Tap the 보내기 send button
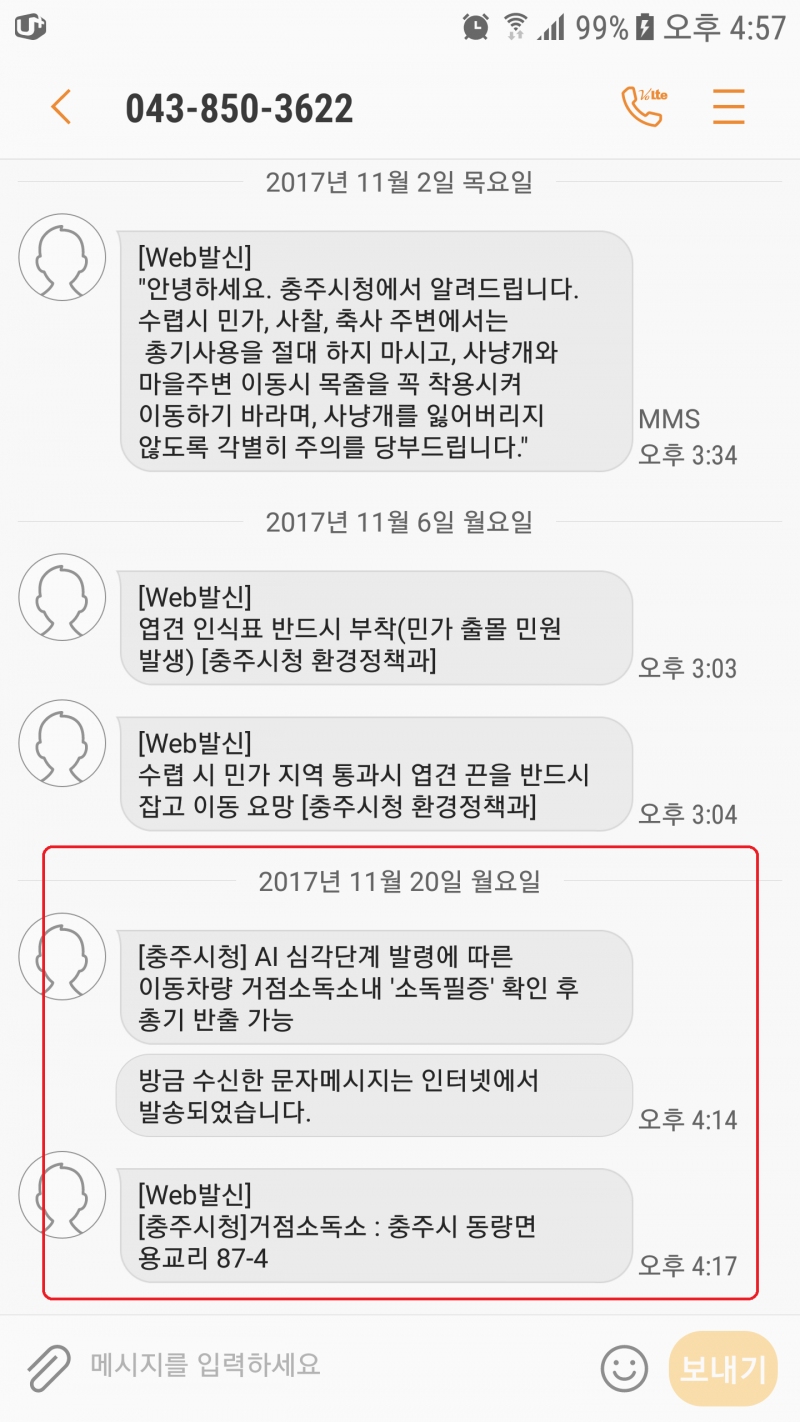 pyautogui.click(x=724, y=1368)
